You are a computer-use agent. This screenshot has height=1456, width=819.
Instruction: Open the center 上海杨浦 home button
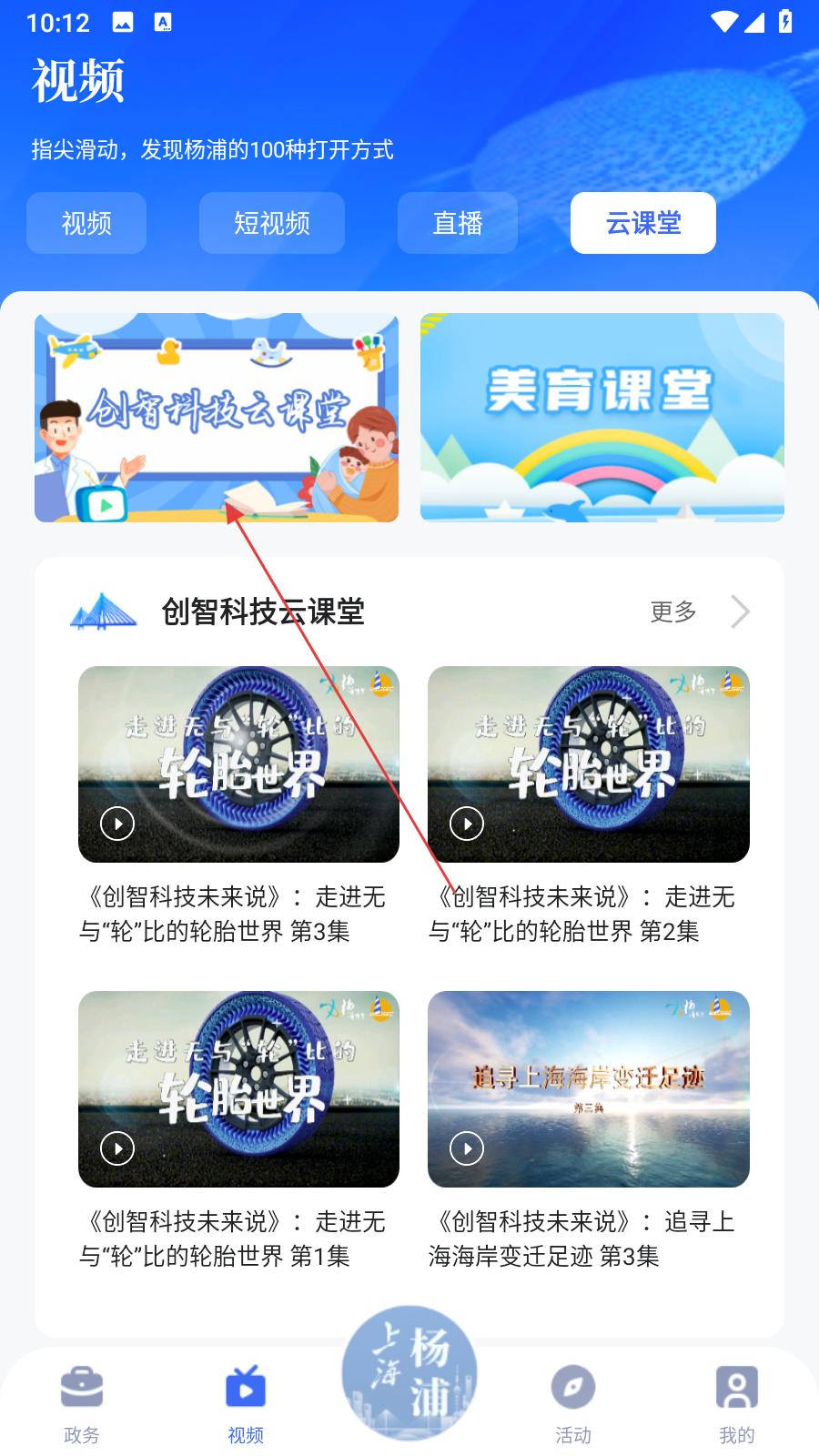tap(409, 1374)
